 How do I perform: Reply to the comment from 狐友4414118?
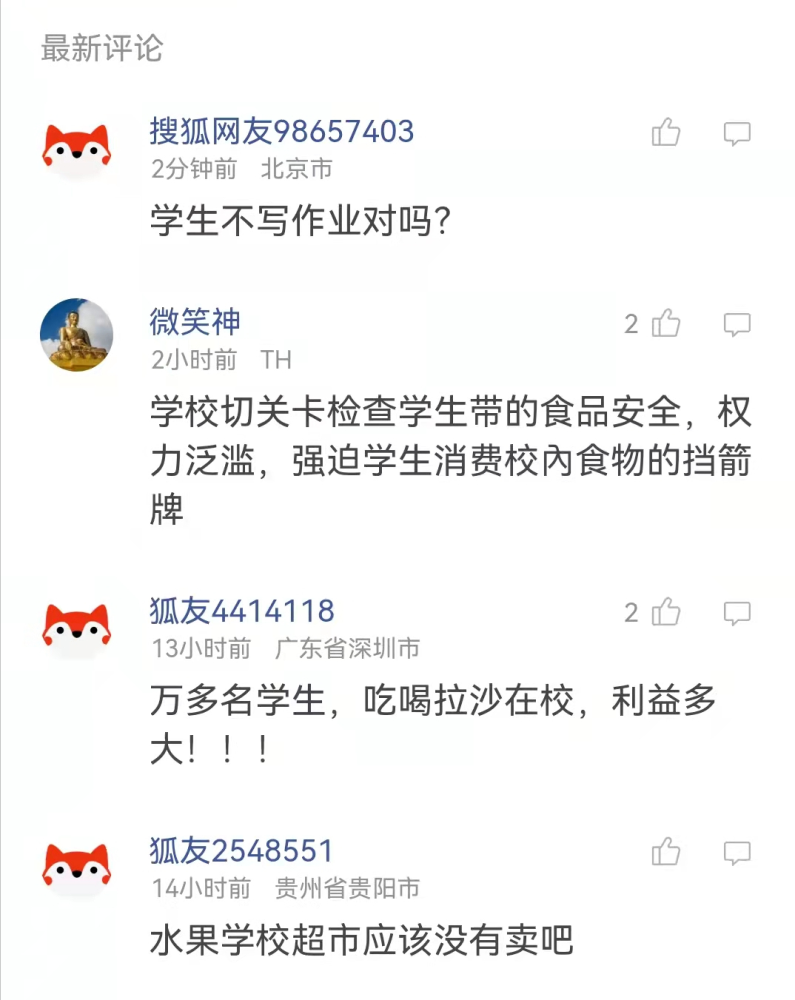click(x=737, y=613)
